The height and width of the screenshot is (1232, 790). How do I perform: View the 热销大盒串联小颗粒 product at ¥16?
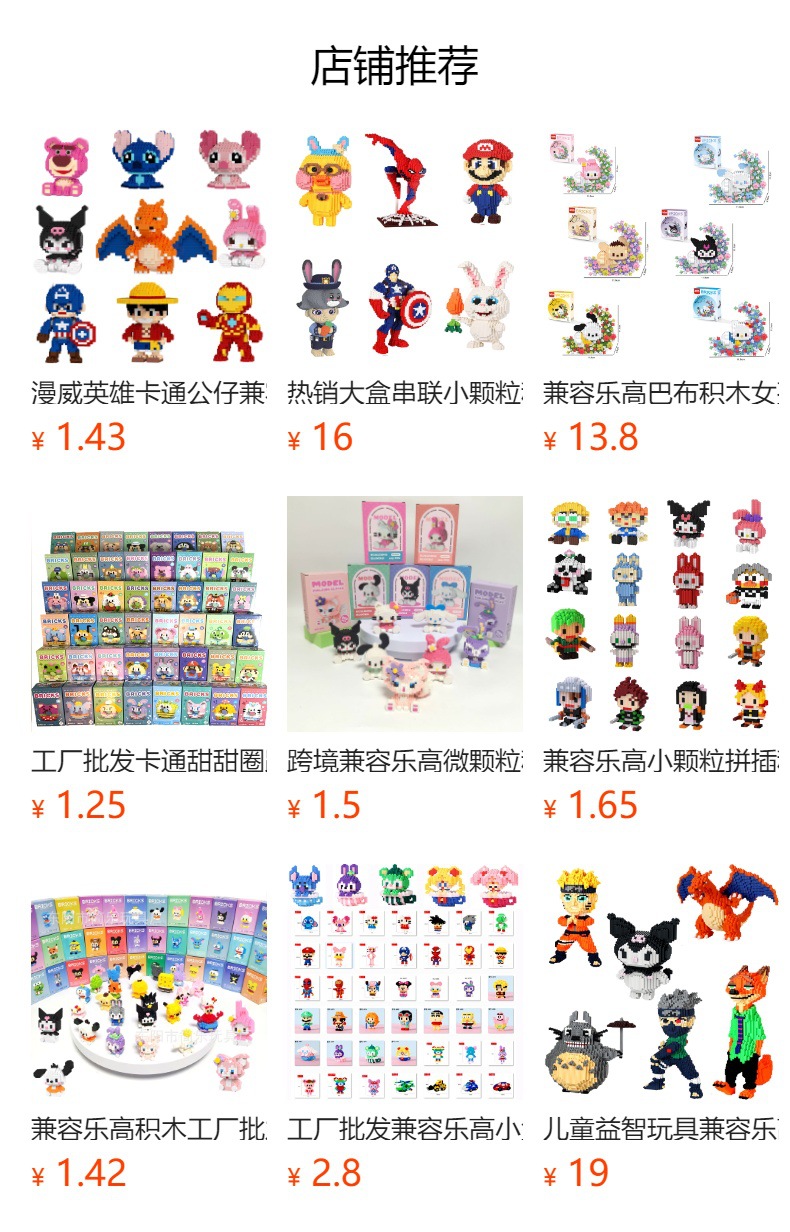point(404,246)
